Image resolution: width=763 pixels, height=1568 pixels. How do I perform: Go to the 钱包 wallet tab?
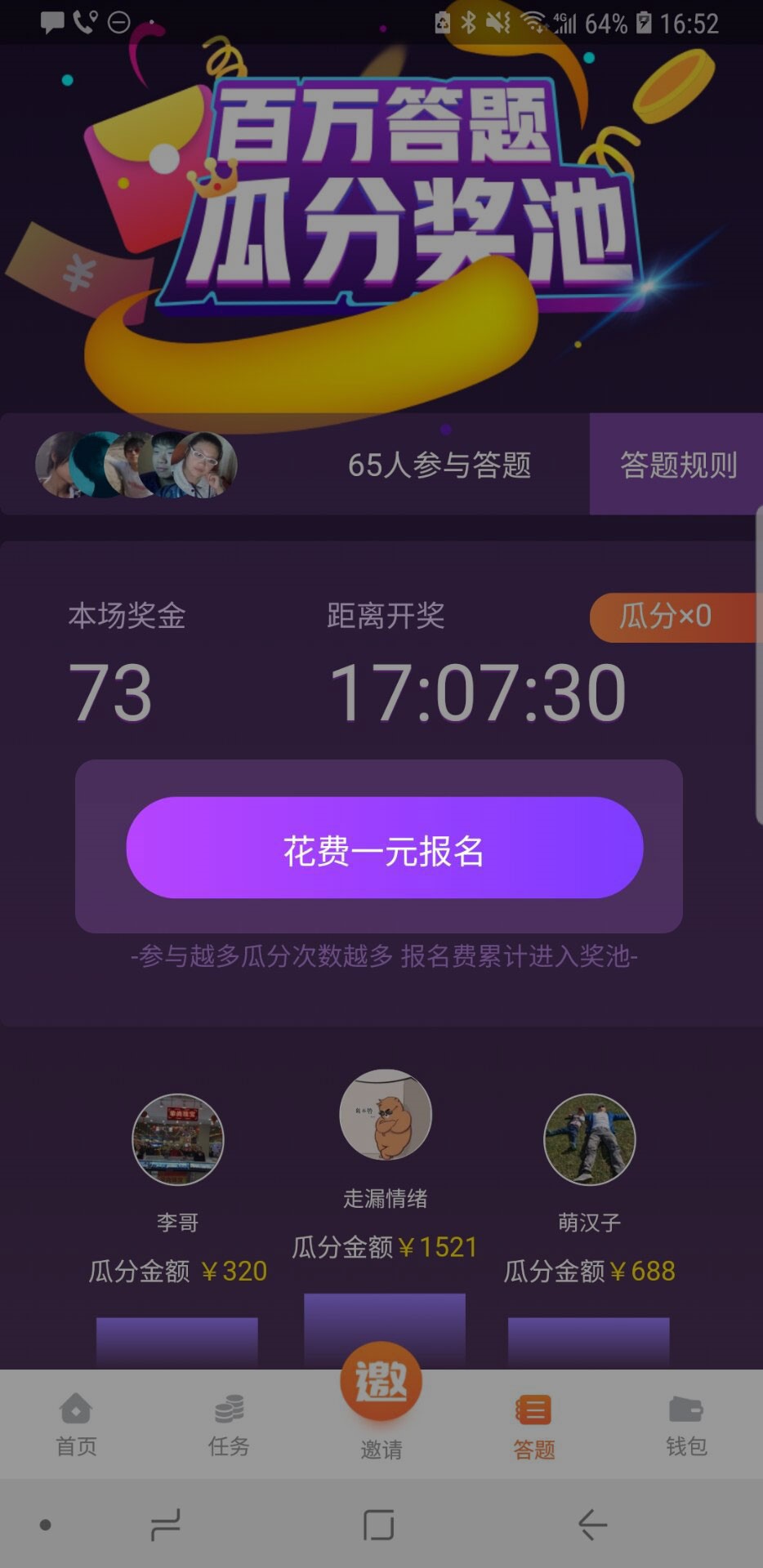pyautogui.click(x=686, y=1425)
